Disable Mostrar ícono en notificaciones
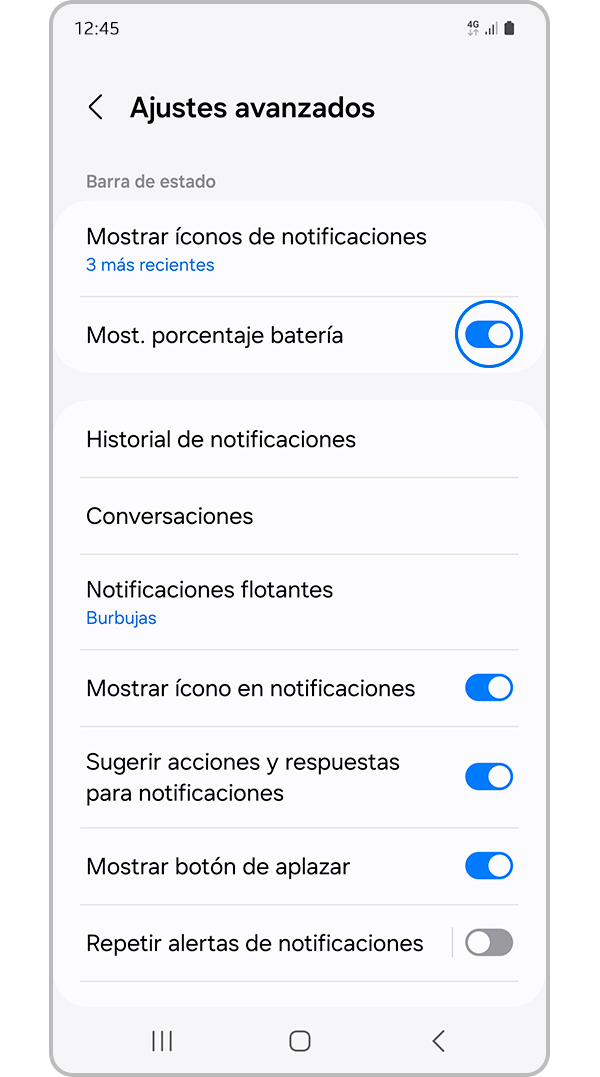Viewport: 600px width, 1077px height. tap(489, 688)
